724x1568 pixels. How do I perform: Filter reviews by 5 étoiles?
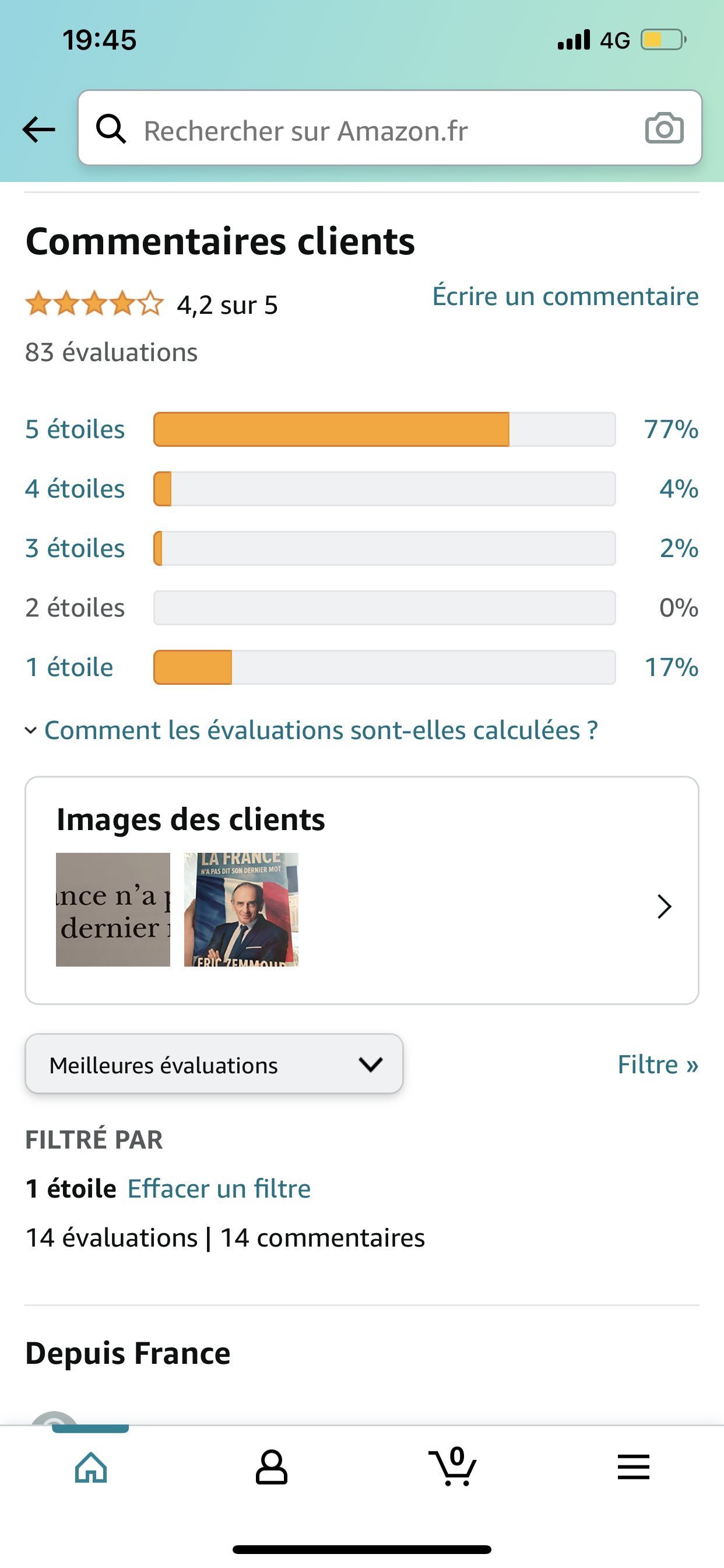(x=361, y=429)
